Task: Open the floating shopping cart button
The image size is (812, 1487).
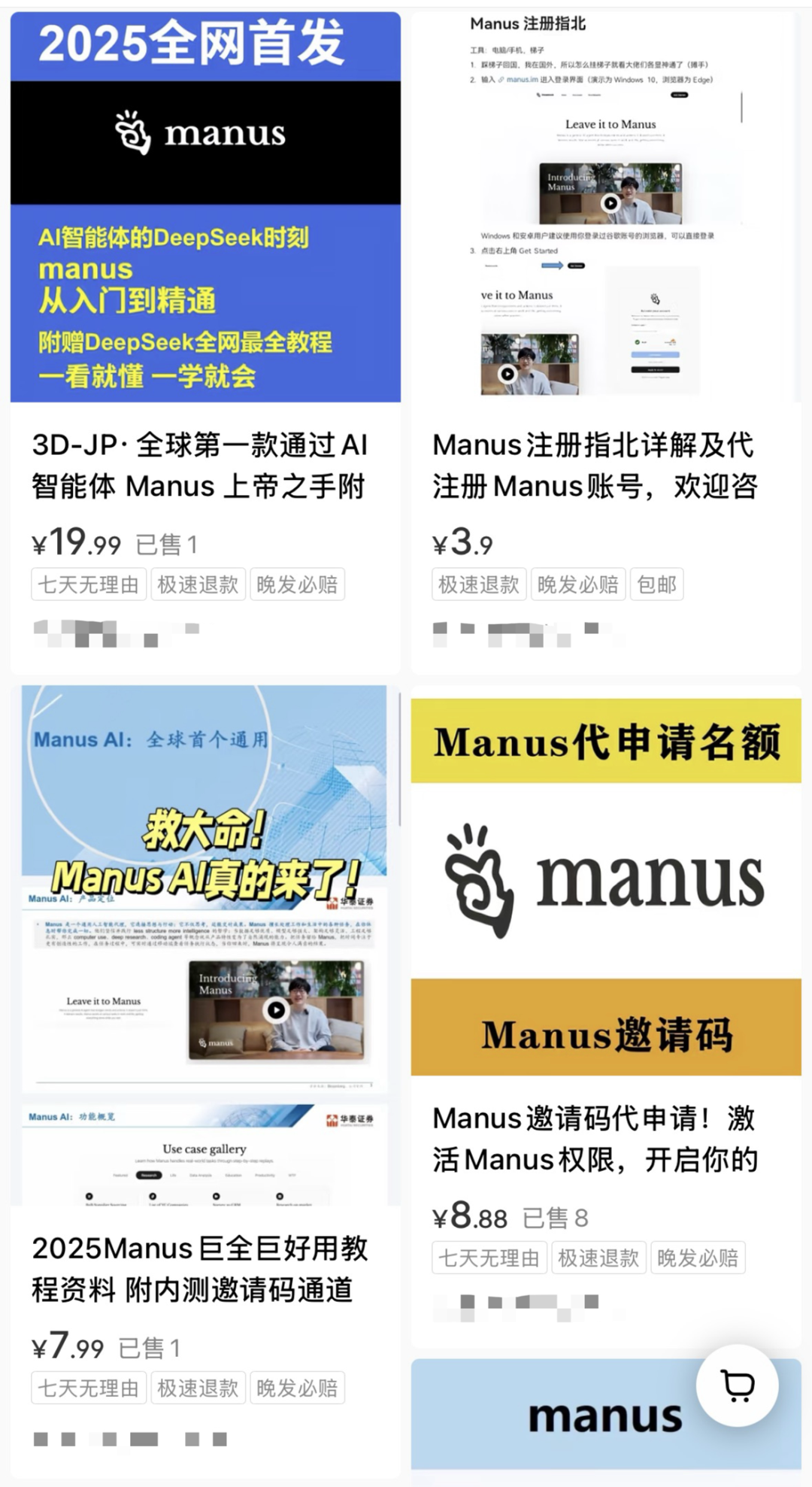Action: pyautogui.click(x=737, y=1385)
